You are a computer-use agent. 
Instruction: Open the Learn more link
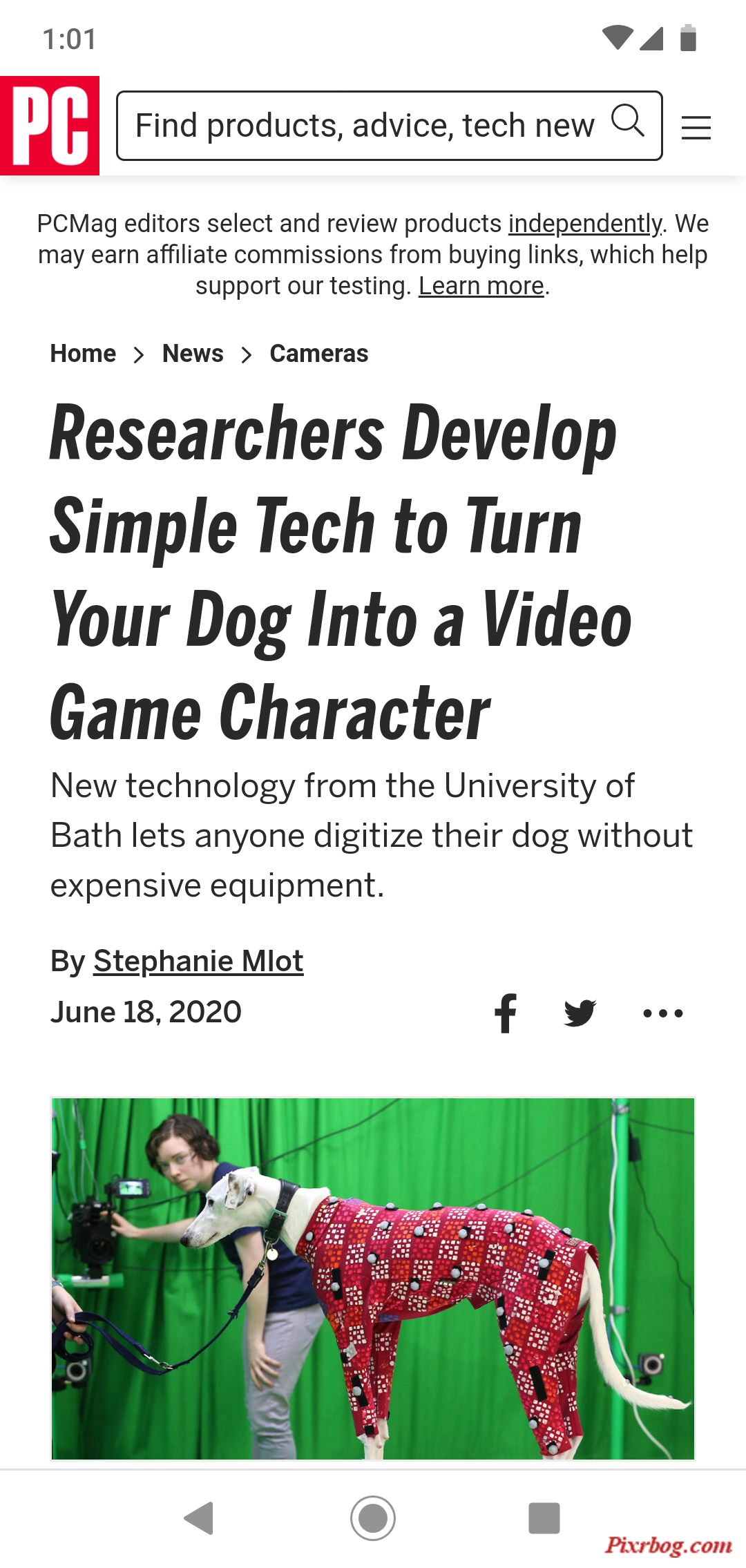[481, 286]
